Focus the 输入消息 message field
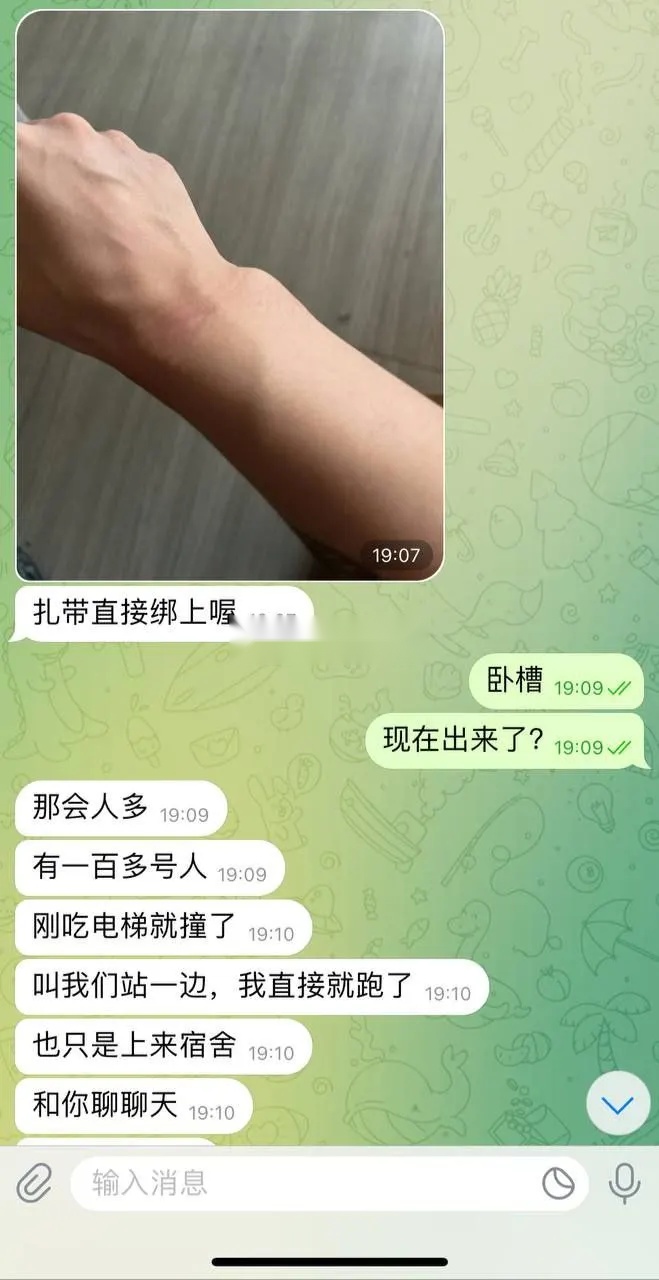The image size is (659, 1280). coord(300,1184)
